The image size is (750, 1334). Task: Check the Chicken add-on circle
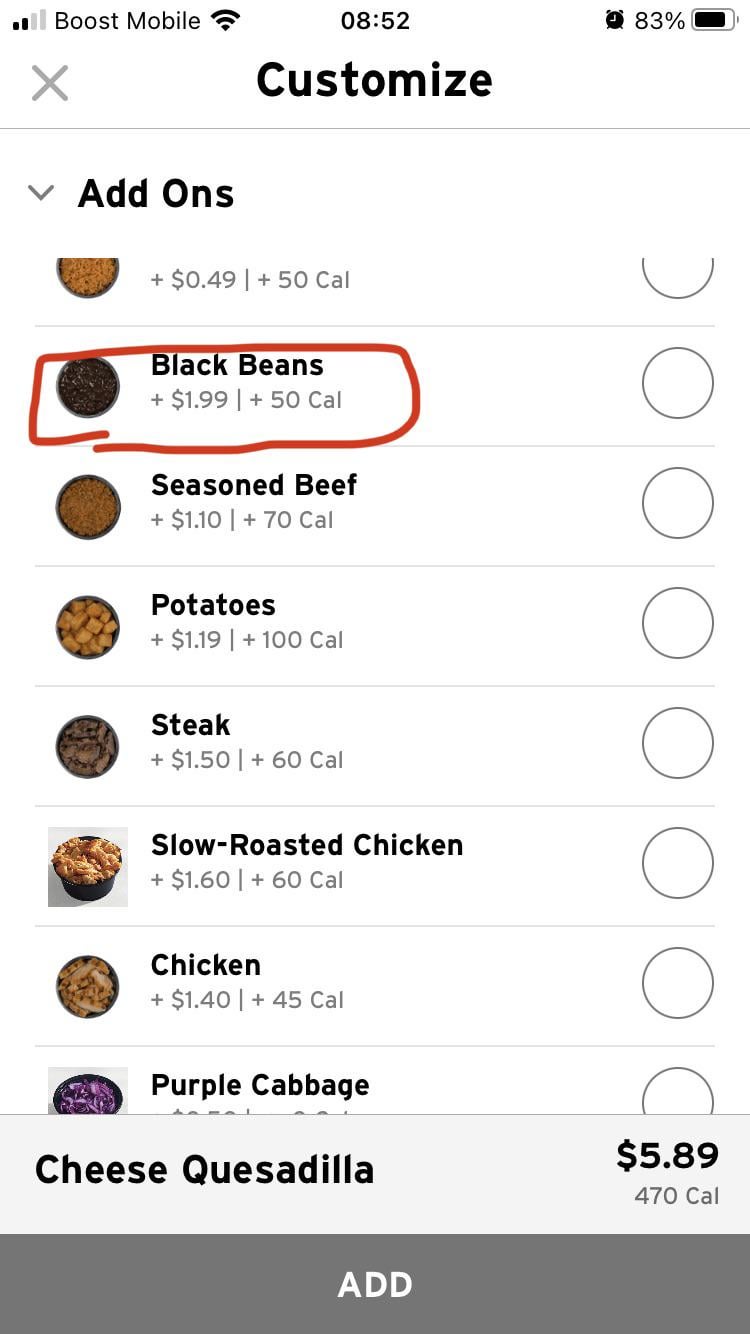[677, 983]
